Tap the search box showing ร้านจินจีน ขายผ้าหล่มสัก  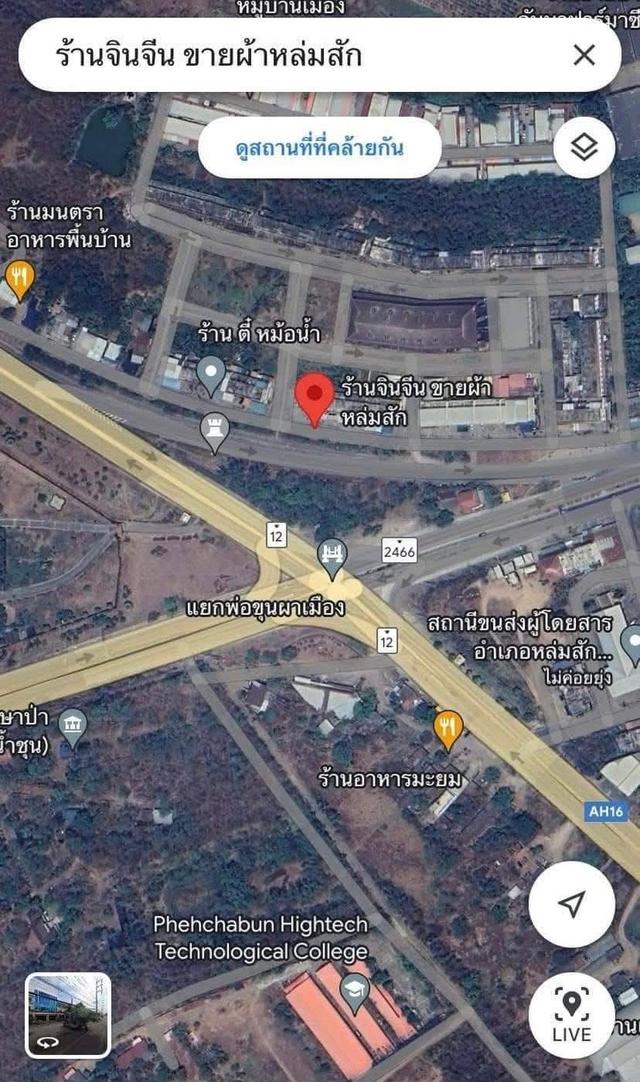click(290, 55)
